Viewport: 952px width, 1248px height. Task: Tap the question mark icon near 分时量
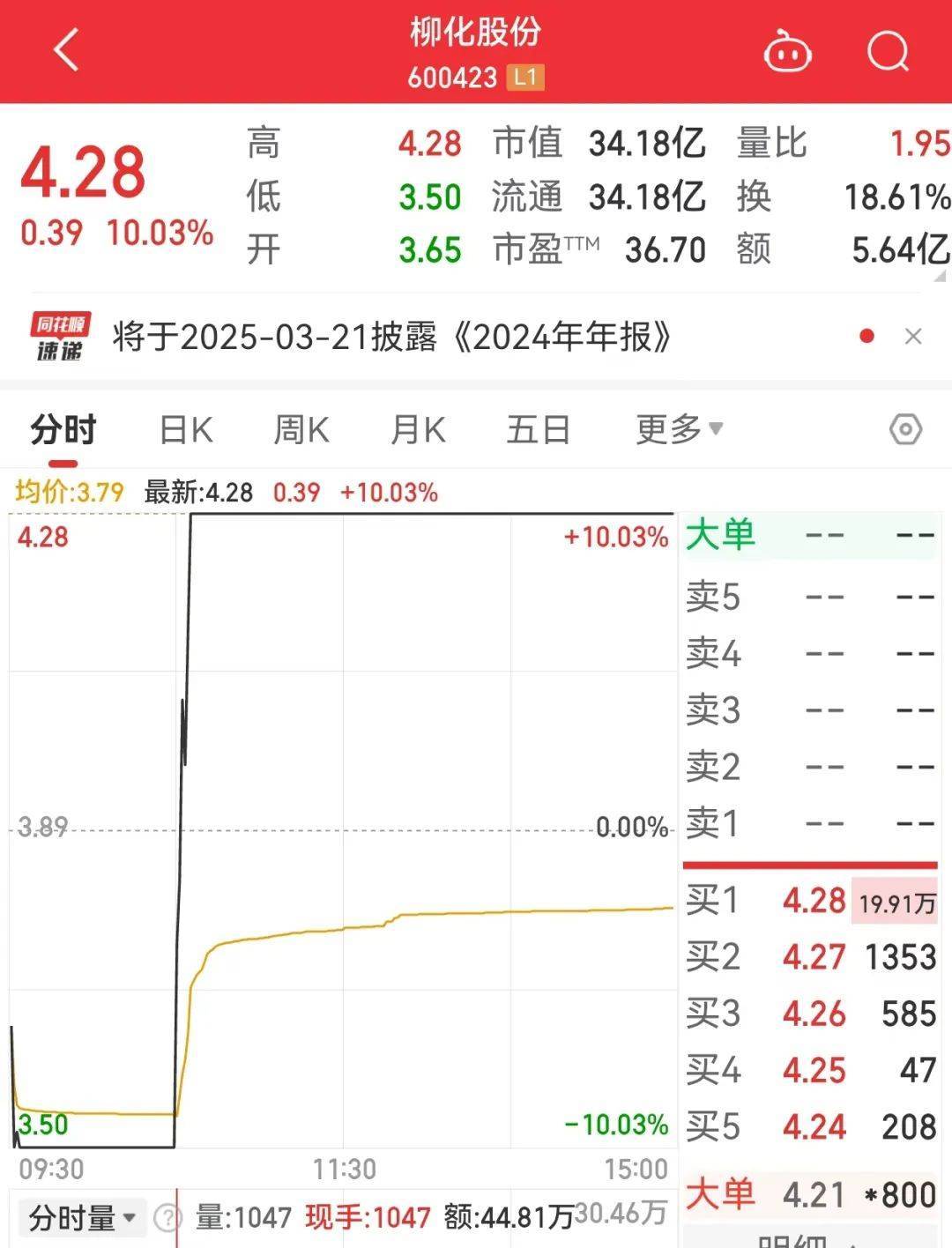click(x=167, y=1217)
